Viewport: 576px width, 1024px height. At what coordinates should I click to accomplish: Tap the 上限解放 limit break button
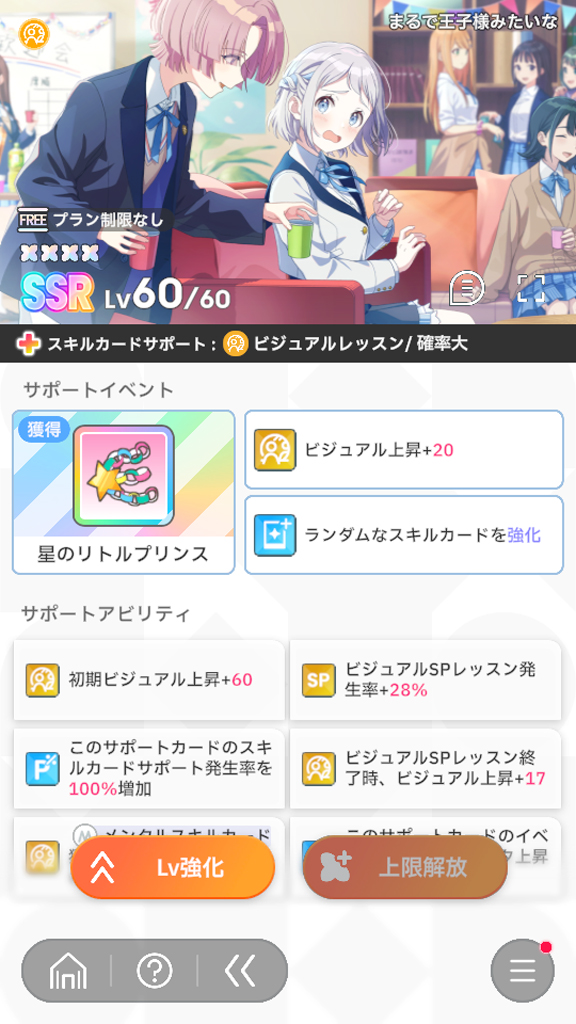click(x=405, y=867)
